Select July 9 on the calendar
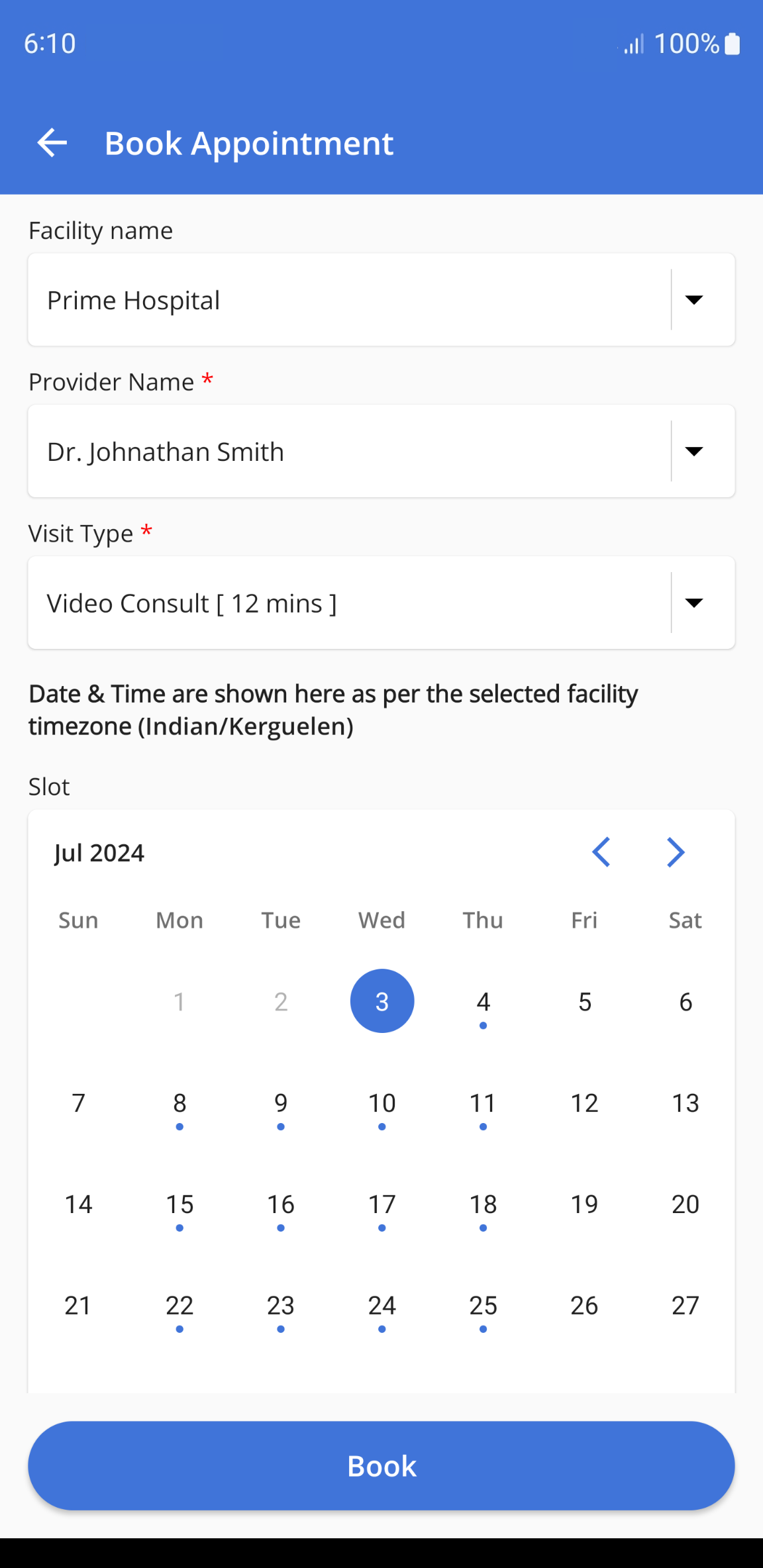Viewport: 763px width, 1568px height. (281, 1103)
